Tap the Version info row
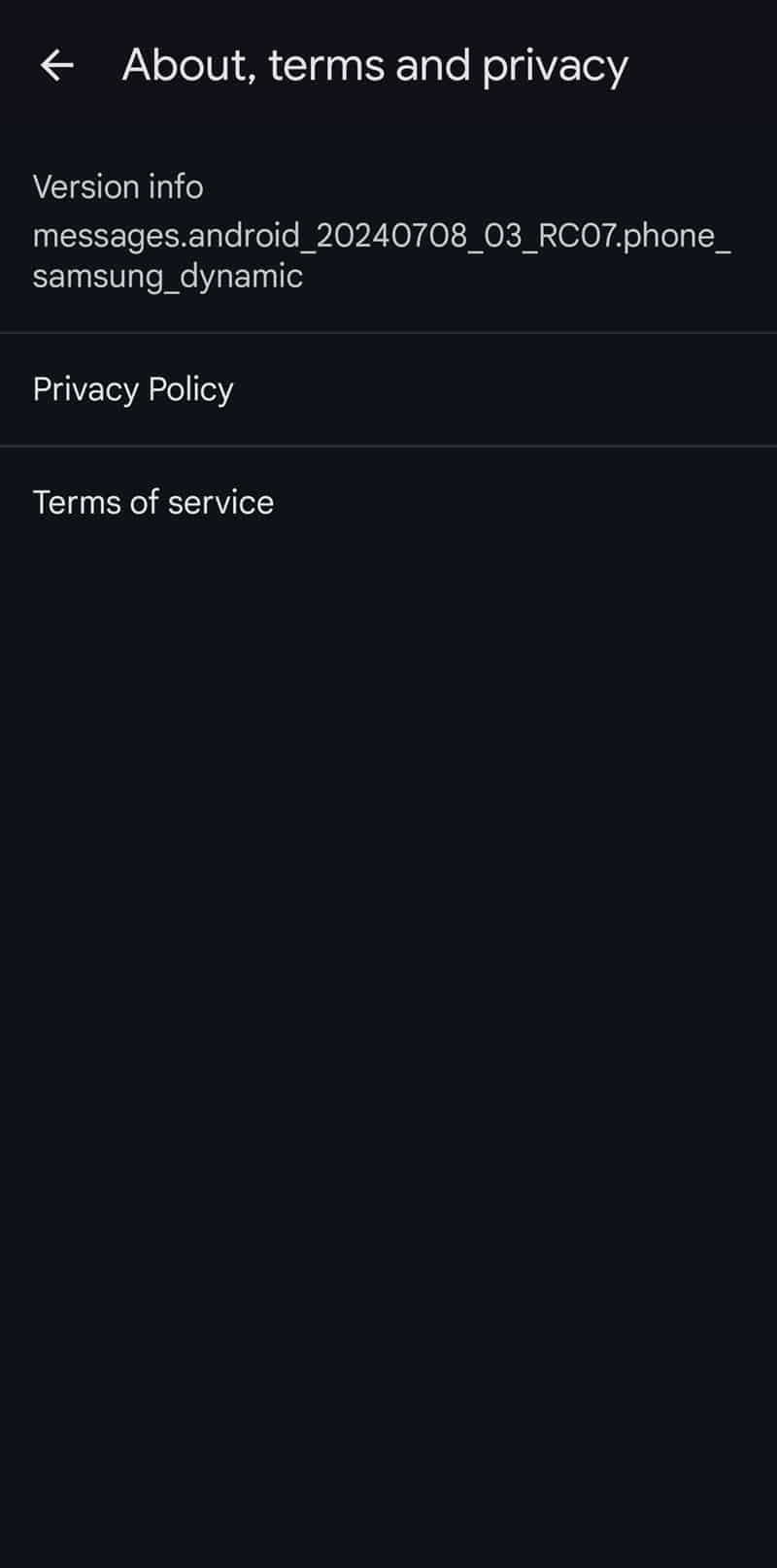The image size is (777, 1568). pos(388,231)
